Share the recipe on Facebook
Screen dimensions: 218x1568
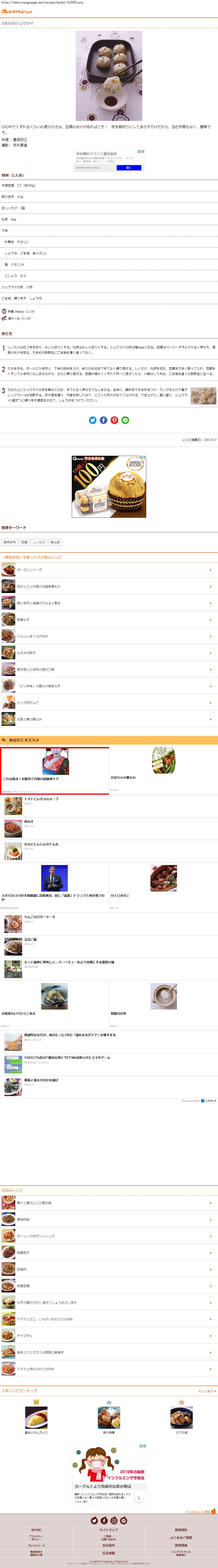click(x=103, y=420)
